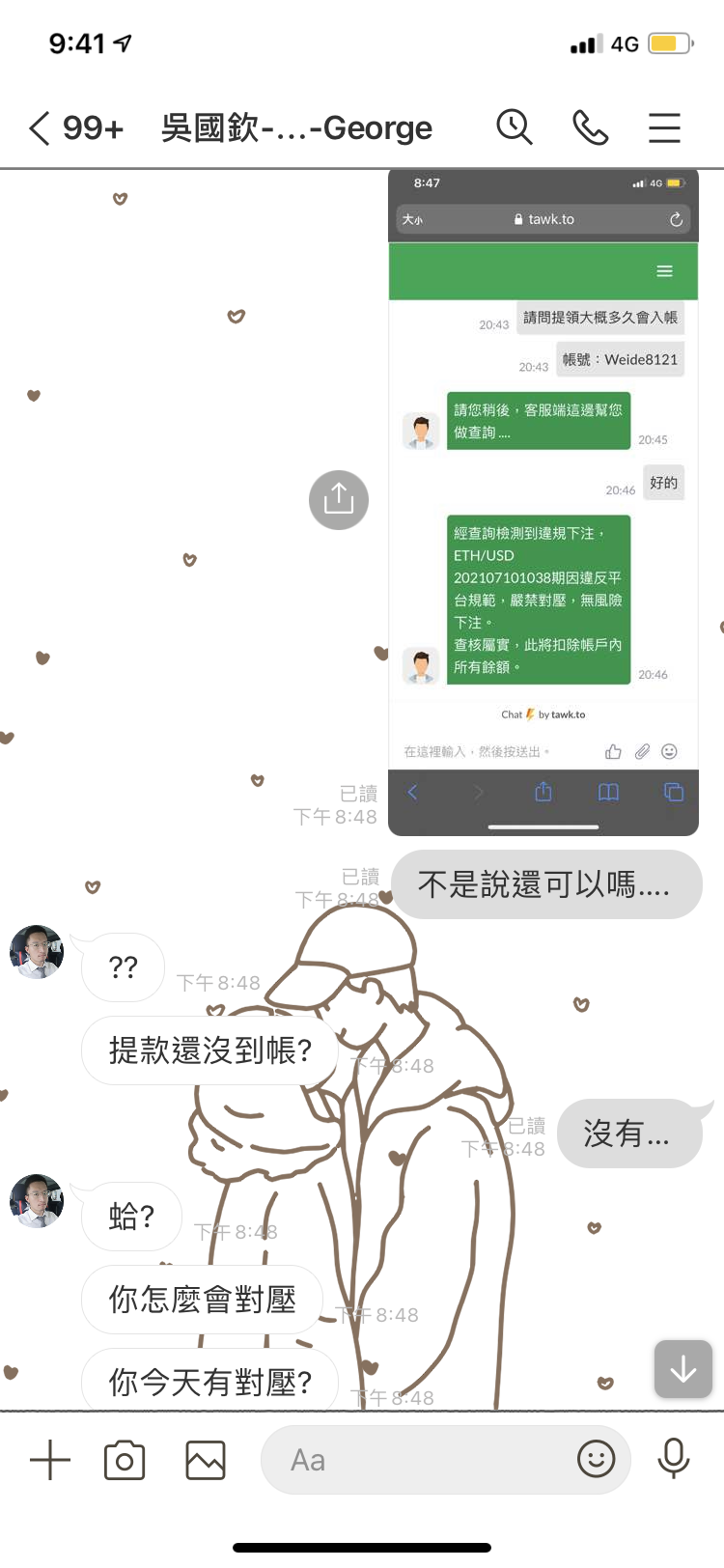Share the screenshot via the round button

pyautogui.click(x=339, y=499)
